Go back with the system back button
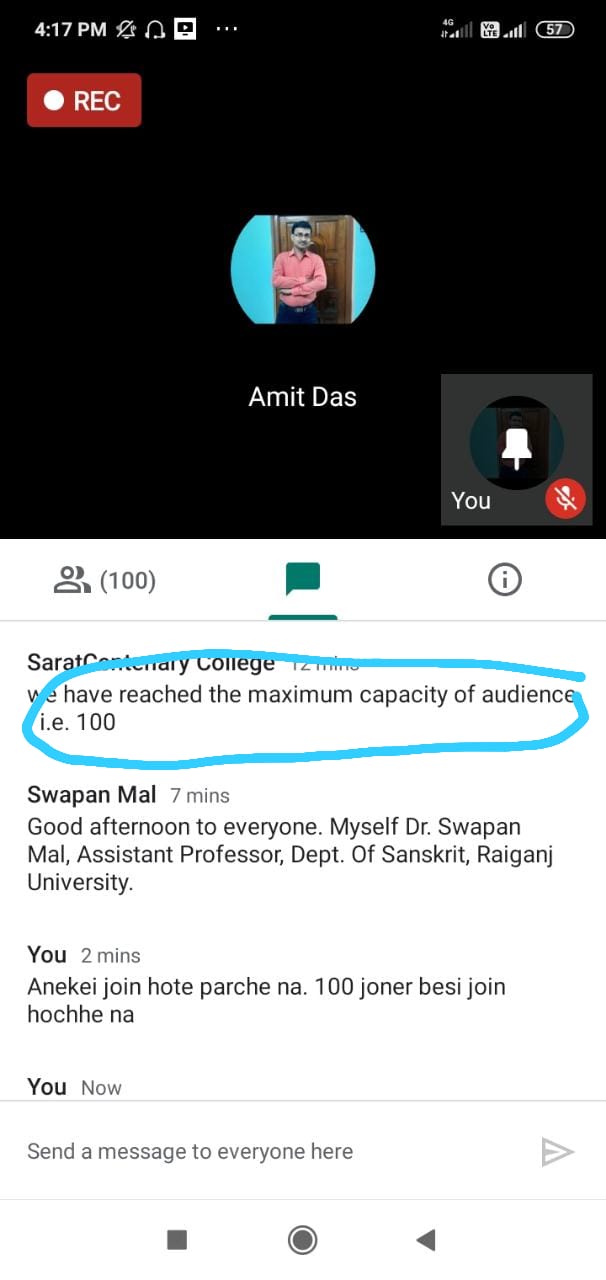 426,1240
